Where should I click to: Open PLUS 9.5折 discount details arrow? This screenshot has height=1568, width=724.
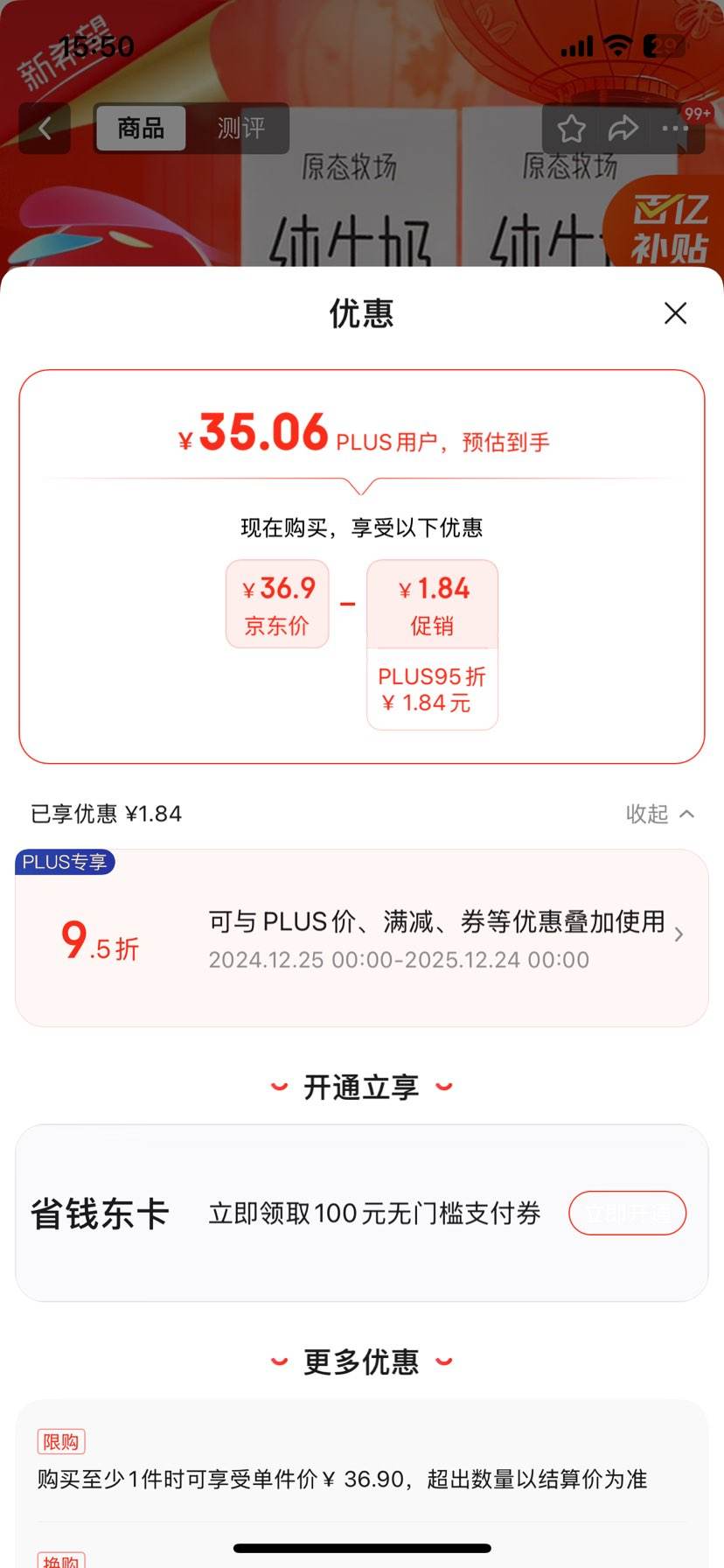pyautogui.click(x=679, y=934)
